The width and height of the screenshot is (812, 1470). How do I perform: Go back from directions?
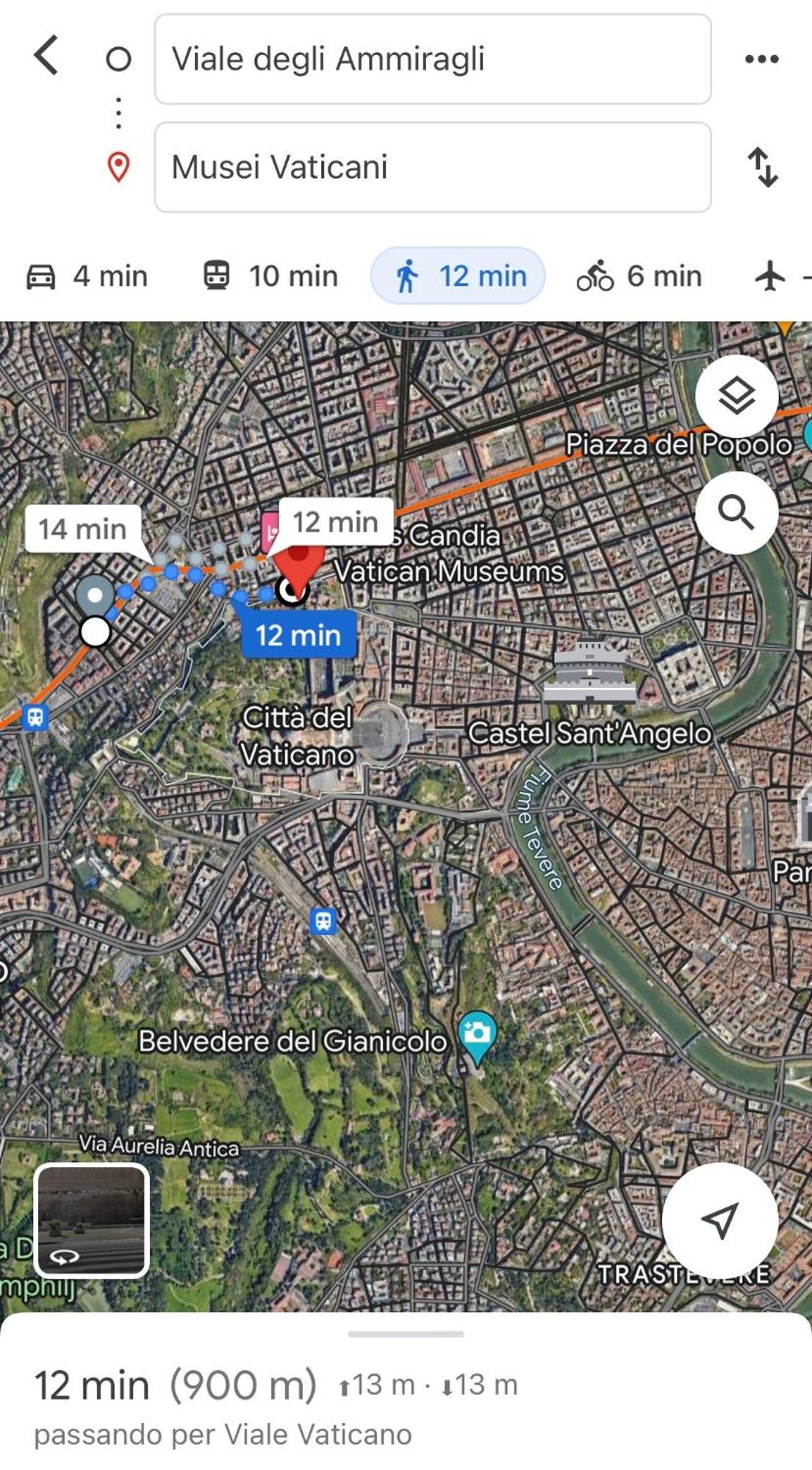[x=46, y=57]
